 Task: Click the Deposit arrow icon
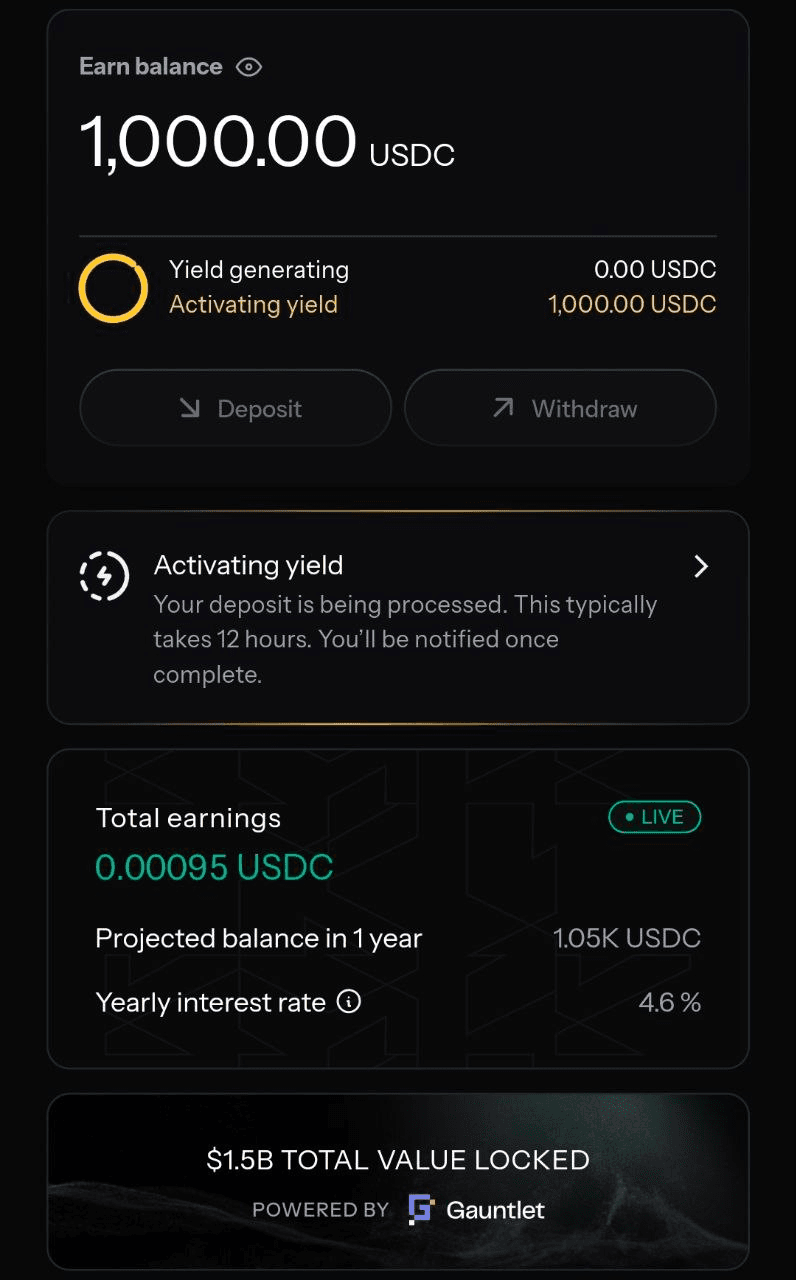(189, 408)
